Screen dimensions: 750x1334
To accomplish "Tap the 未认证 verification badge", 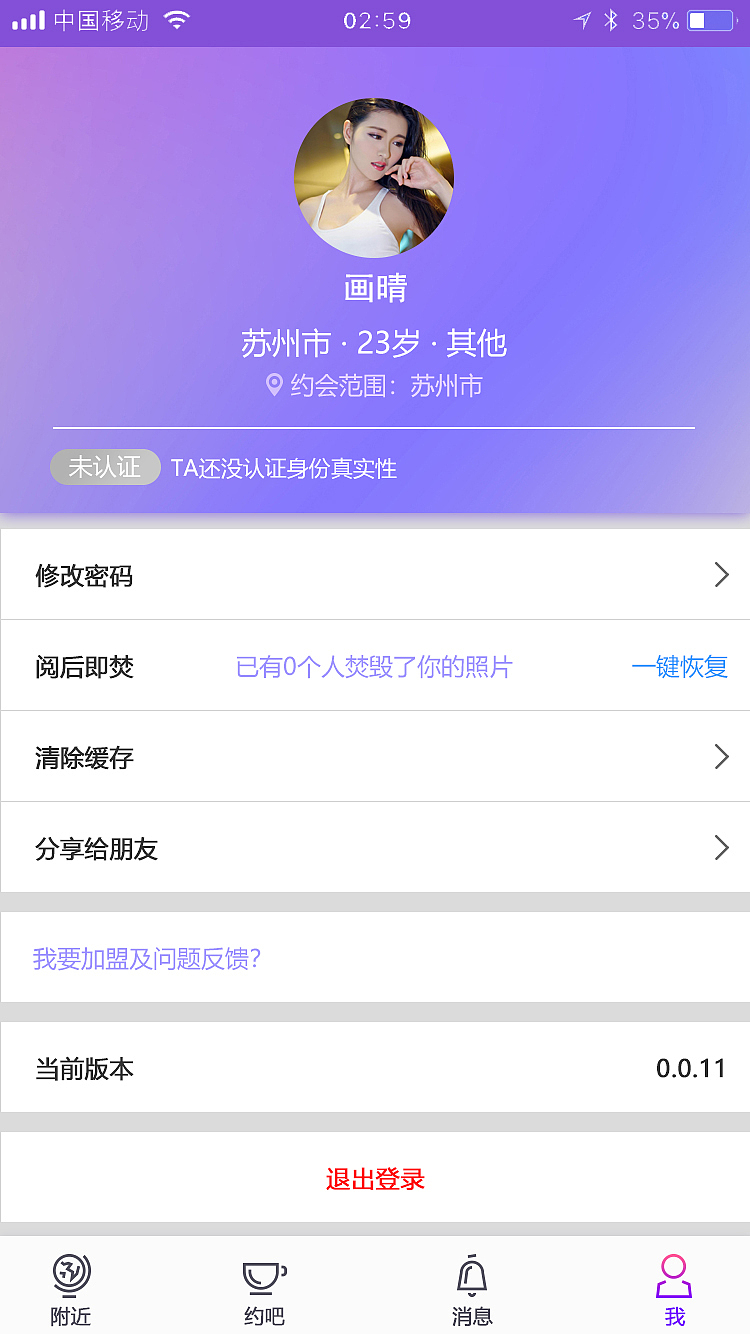I will point(105,467).
